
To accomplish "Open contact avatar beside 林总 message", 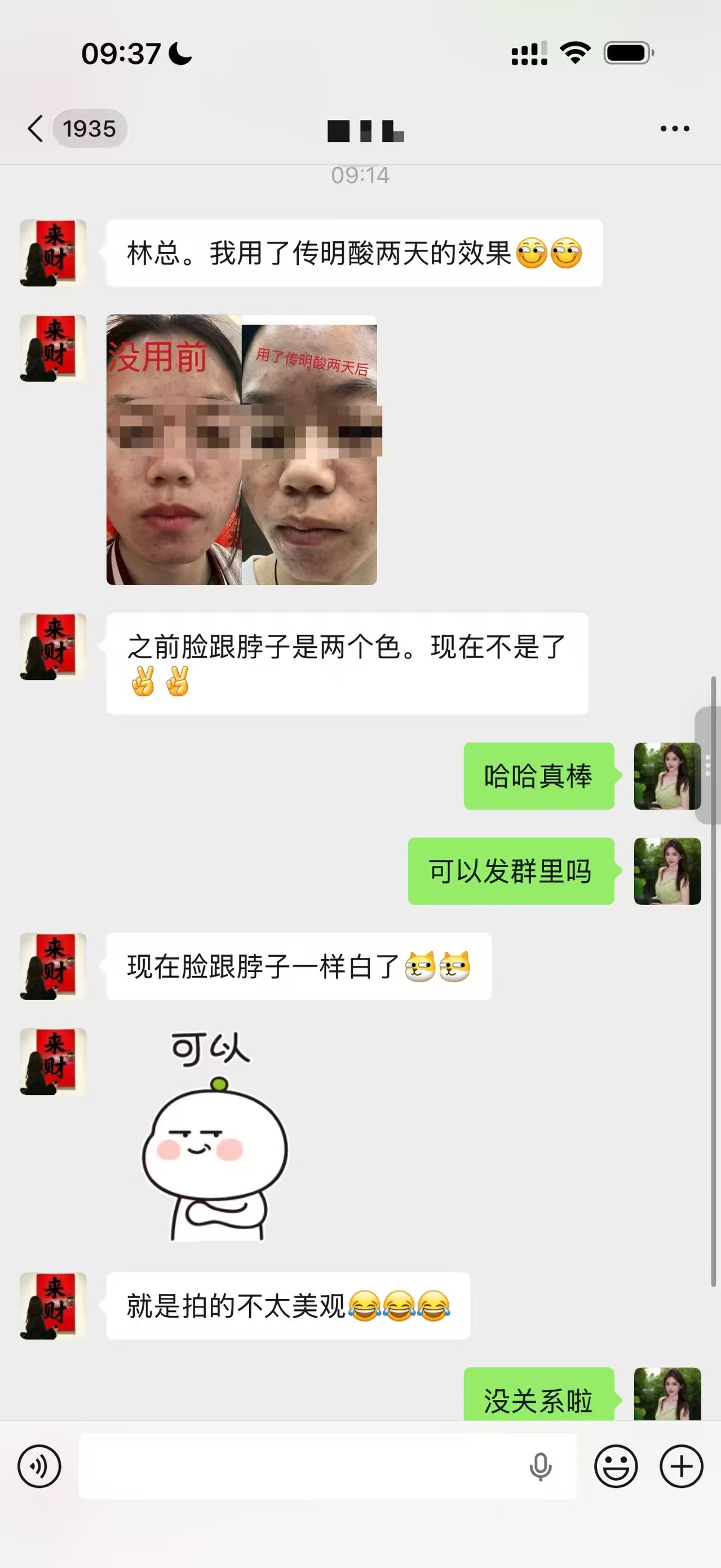I will point(53,253).
